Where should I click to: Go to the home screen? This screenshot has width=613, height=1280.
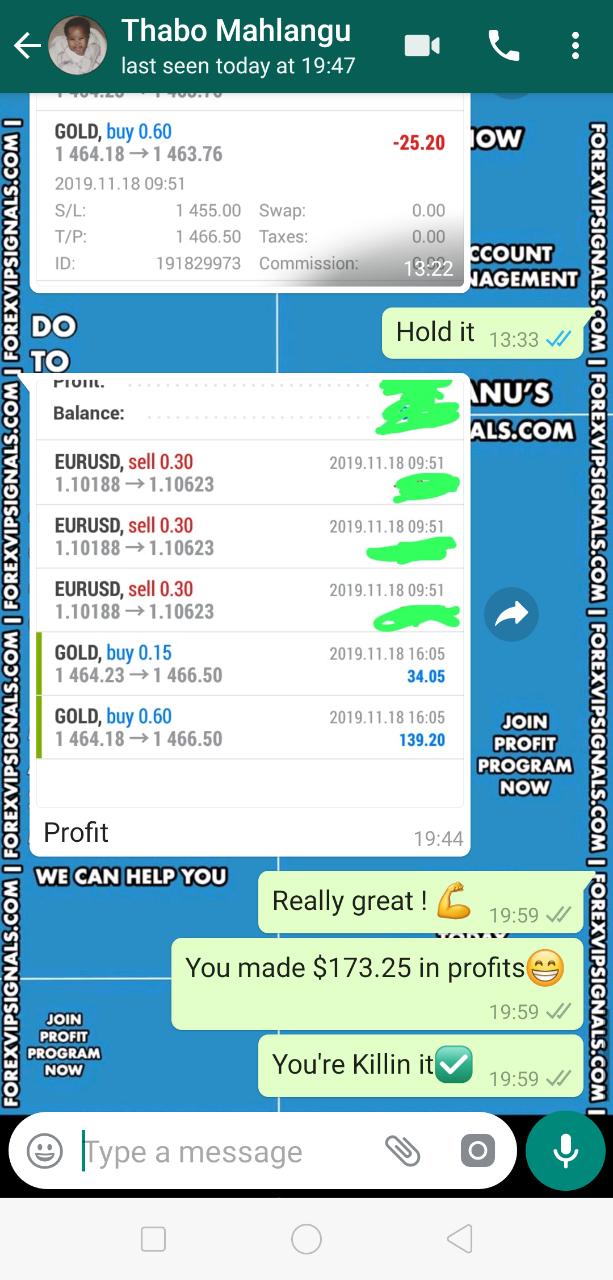(306, 1240)
